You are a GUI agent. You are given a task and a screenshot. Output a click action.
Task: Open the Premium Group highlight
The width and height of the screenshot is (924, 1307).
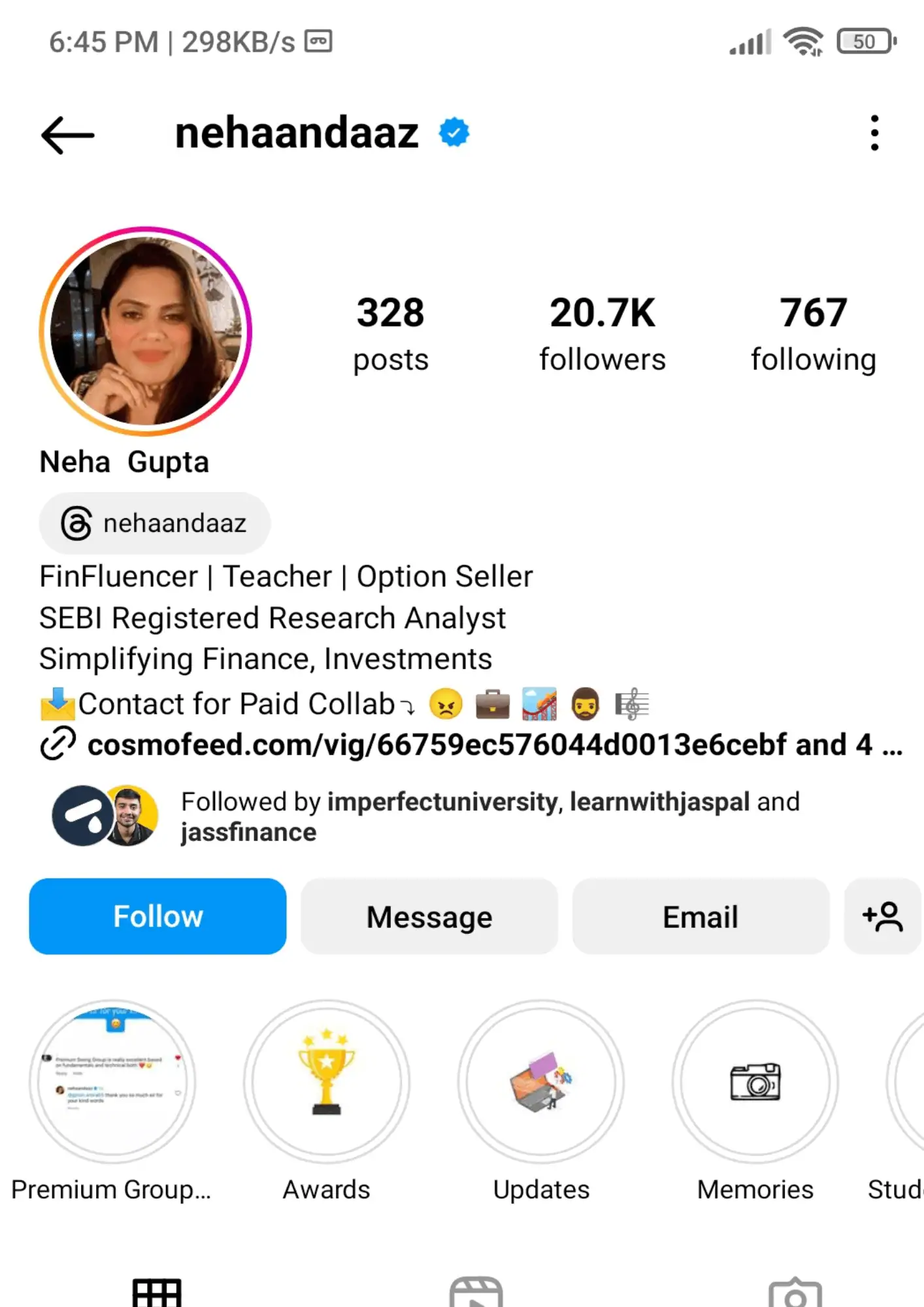coord(112,1082)
